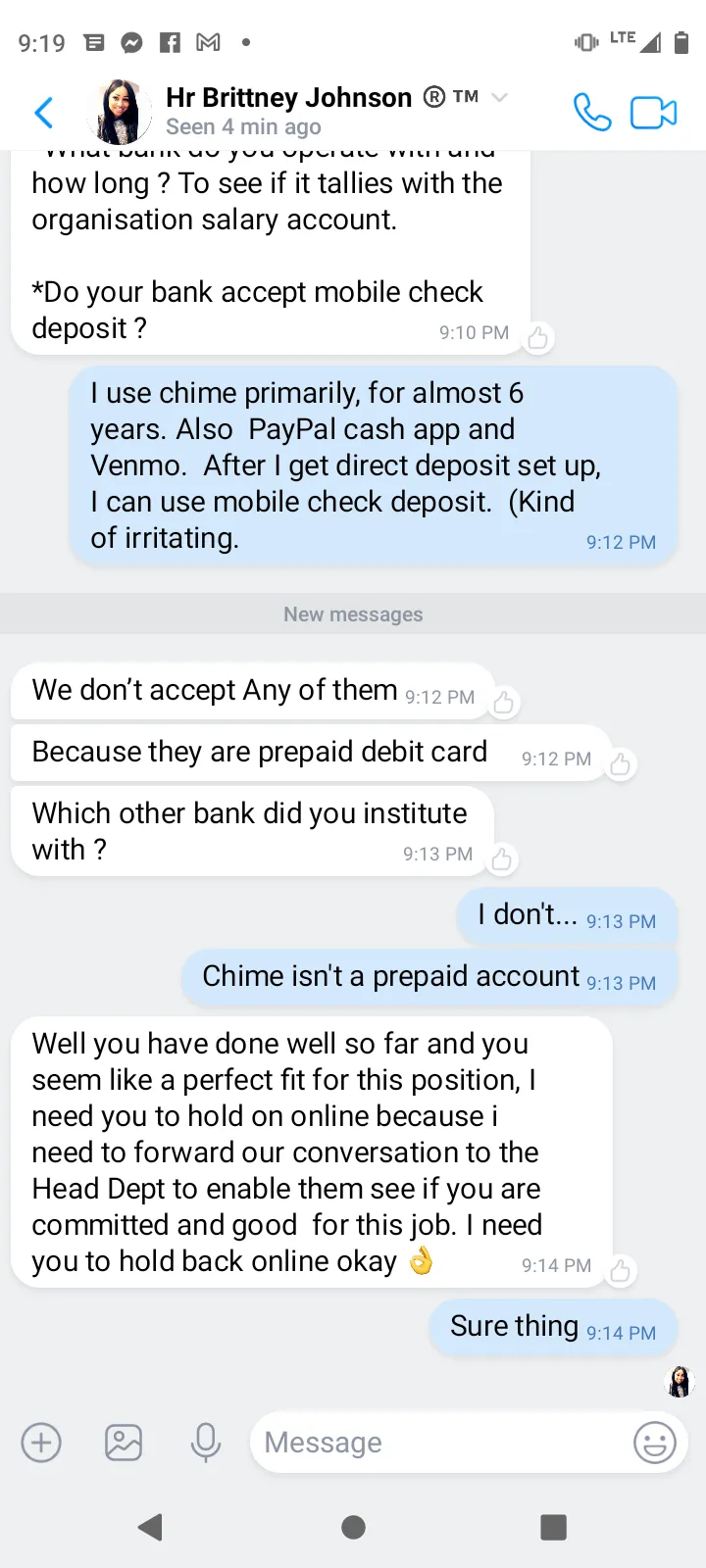Like the mobile check deposit message

pyautogui.click(x=537, y=338)
